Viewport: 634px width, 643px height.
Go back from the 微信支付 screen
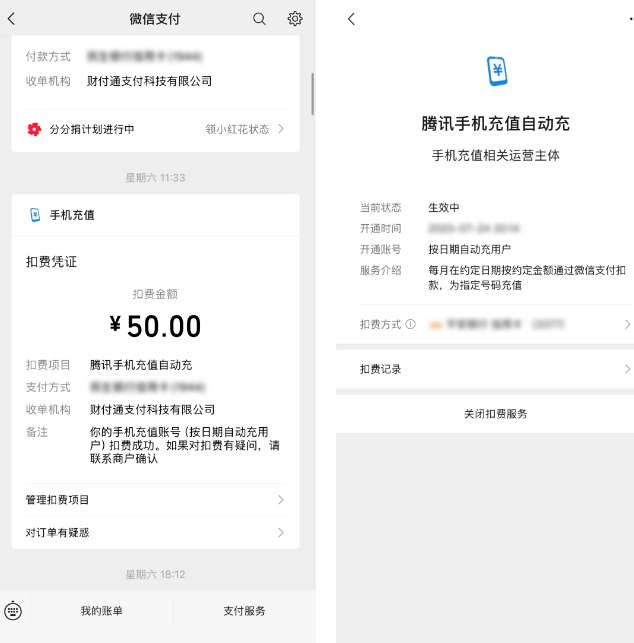coord(12,19)
